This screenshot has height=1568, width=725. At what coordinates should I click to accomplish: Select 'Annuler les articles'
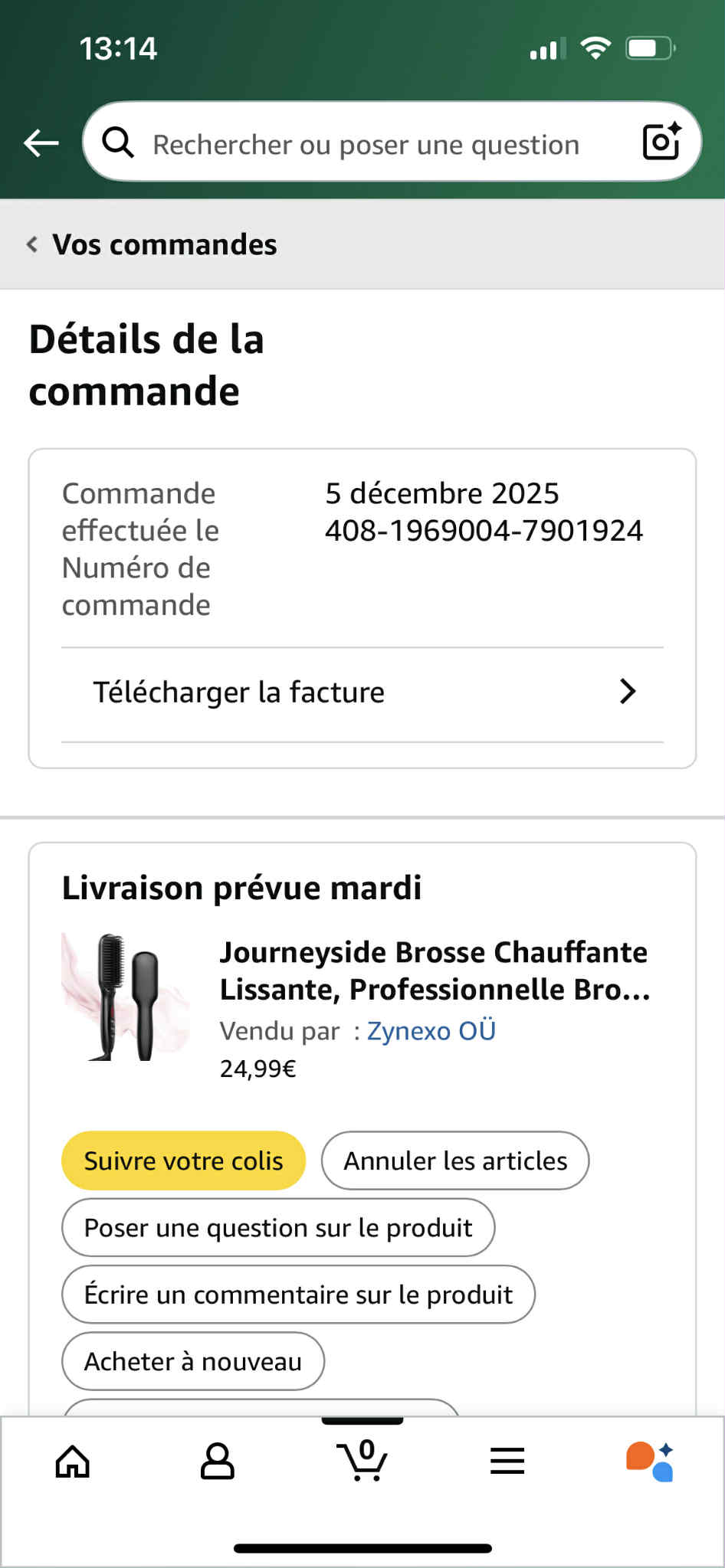click(x=455, y=1160)
